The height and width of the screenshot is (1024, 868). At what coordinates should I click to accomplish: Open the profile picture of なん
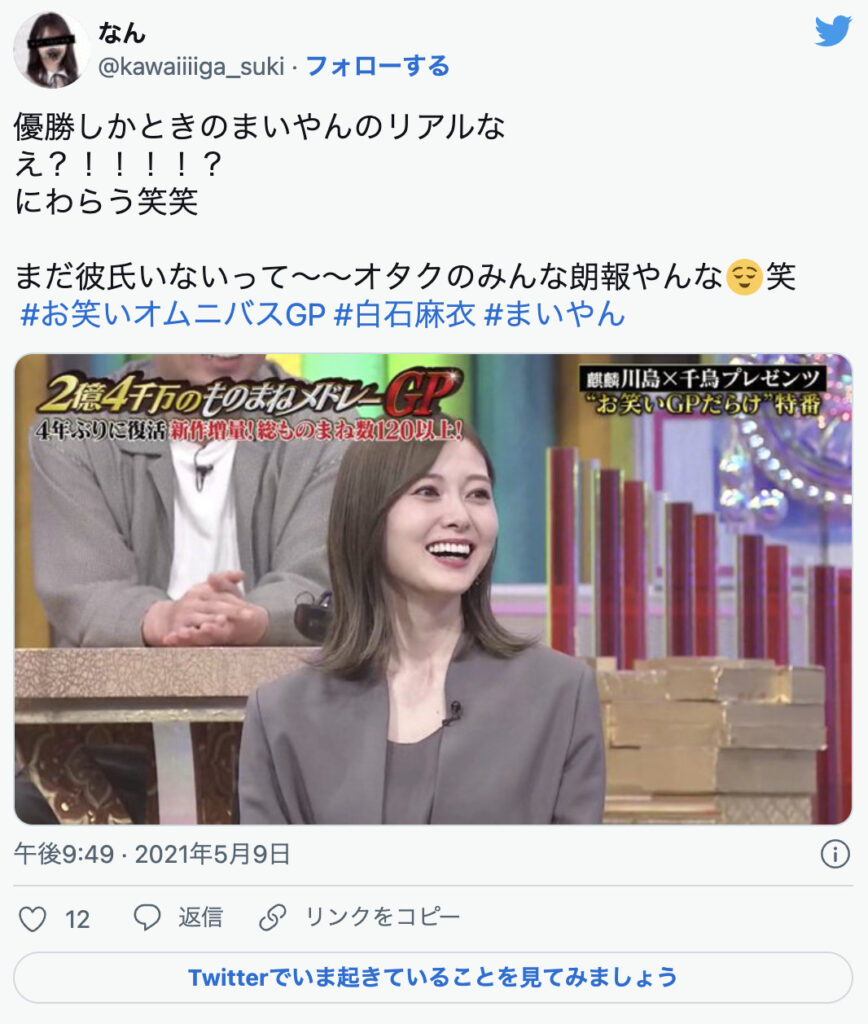tap(51, 51)
